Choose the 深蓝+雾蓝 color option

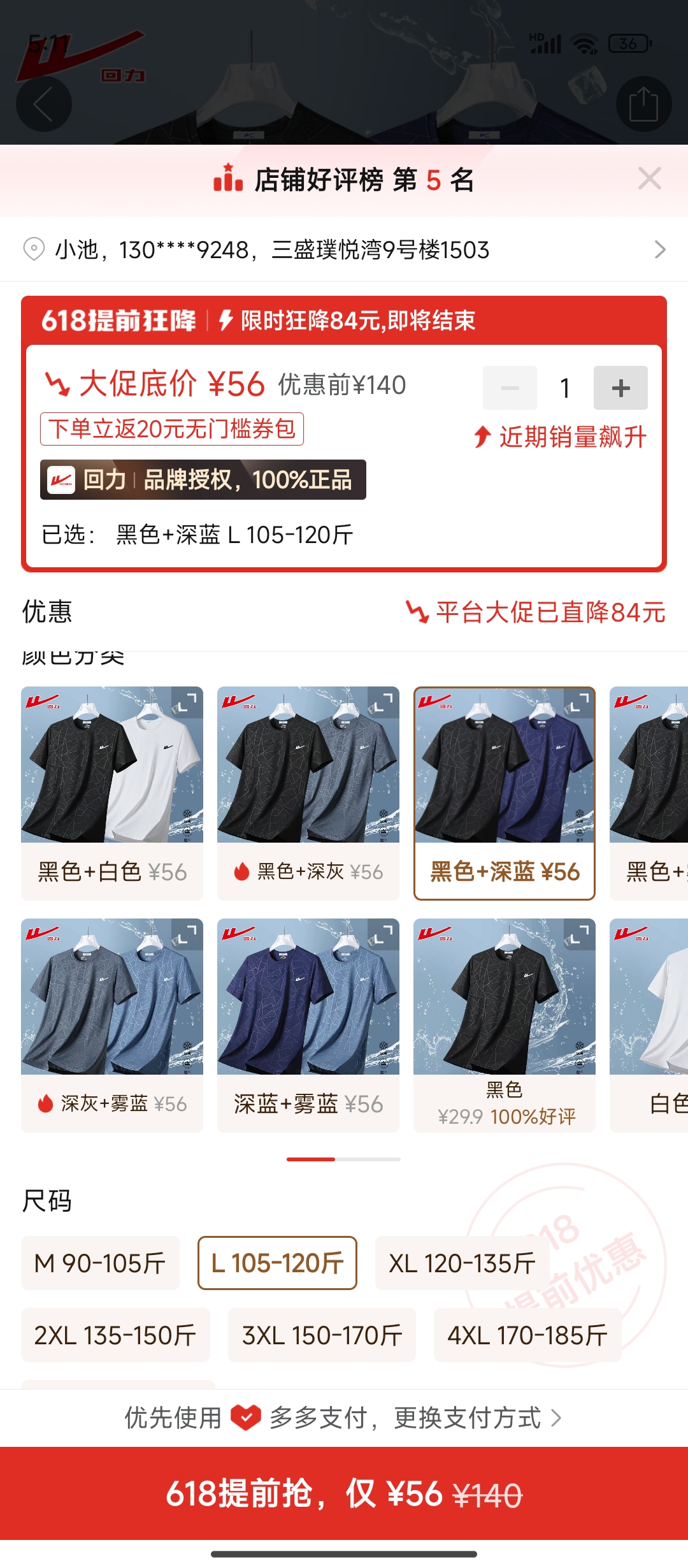pyautogui.click(x=308, y=1025)
